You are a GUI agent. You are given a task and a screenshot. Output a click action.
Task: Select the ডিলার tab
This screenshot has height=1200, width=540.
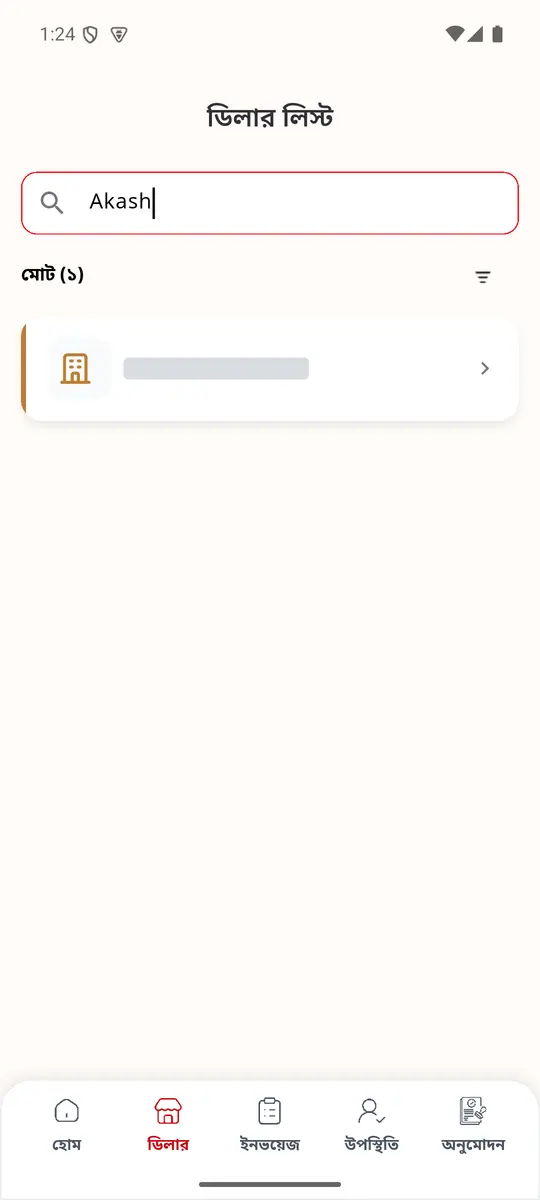click(168, 1125)
